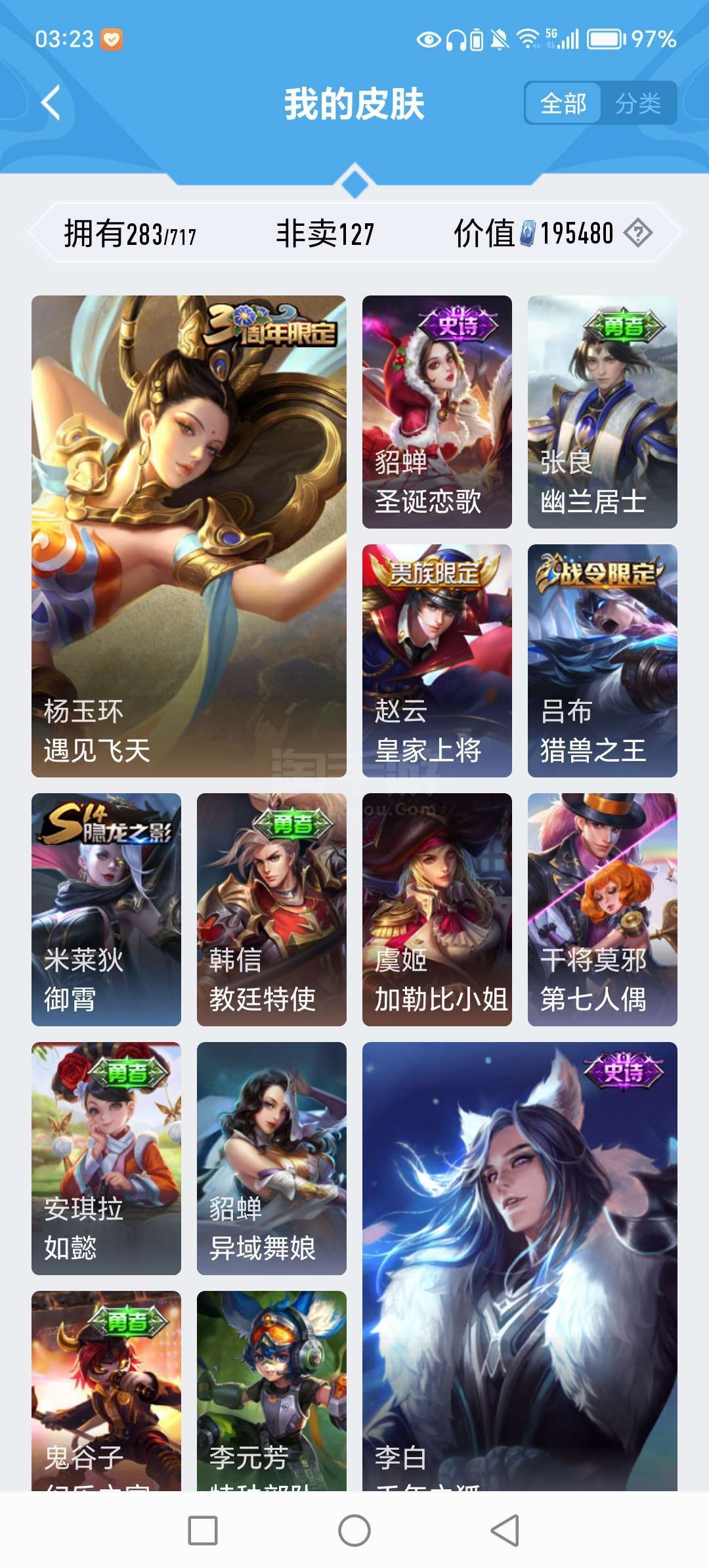View 张良 幽兰居士 skin
This screenshot has width=709, height=1568.
pos(602,412)
